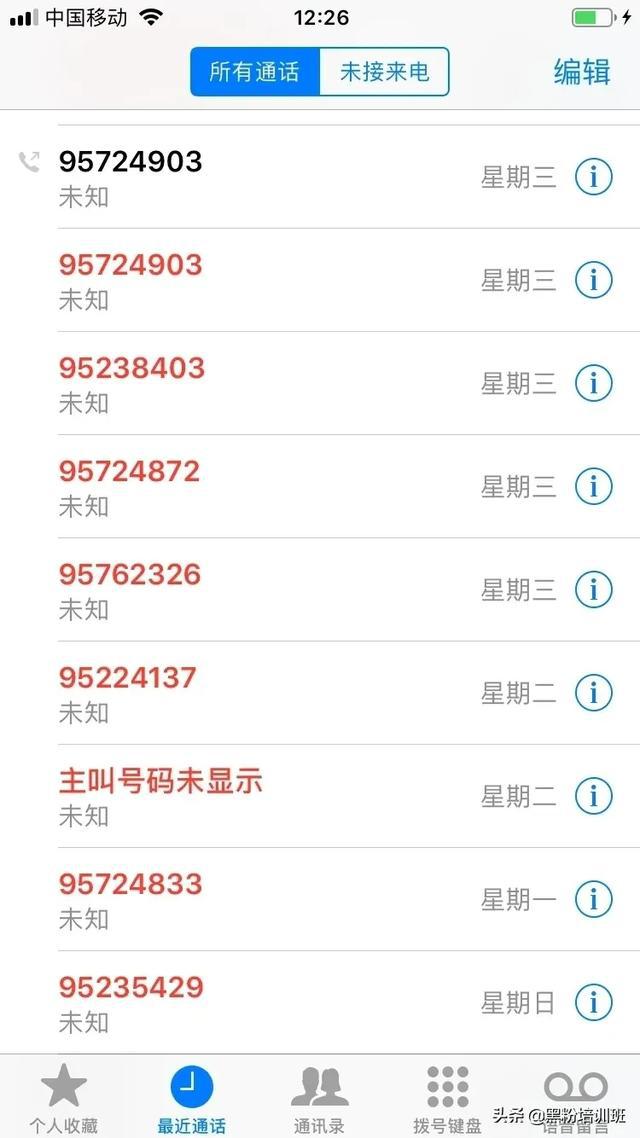Dial 95724872 from the recents list
This screenshot has width=640, height=1138.
click(130, 472)
